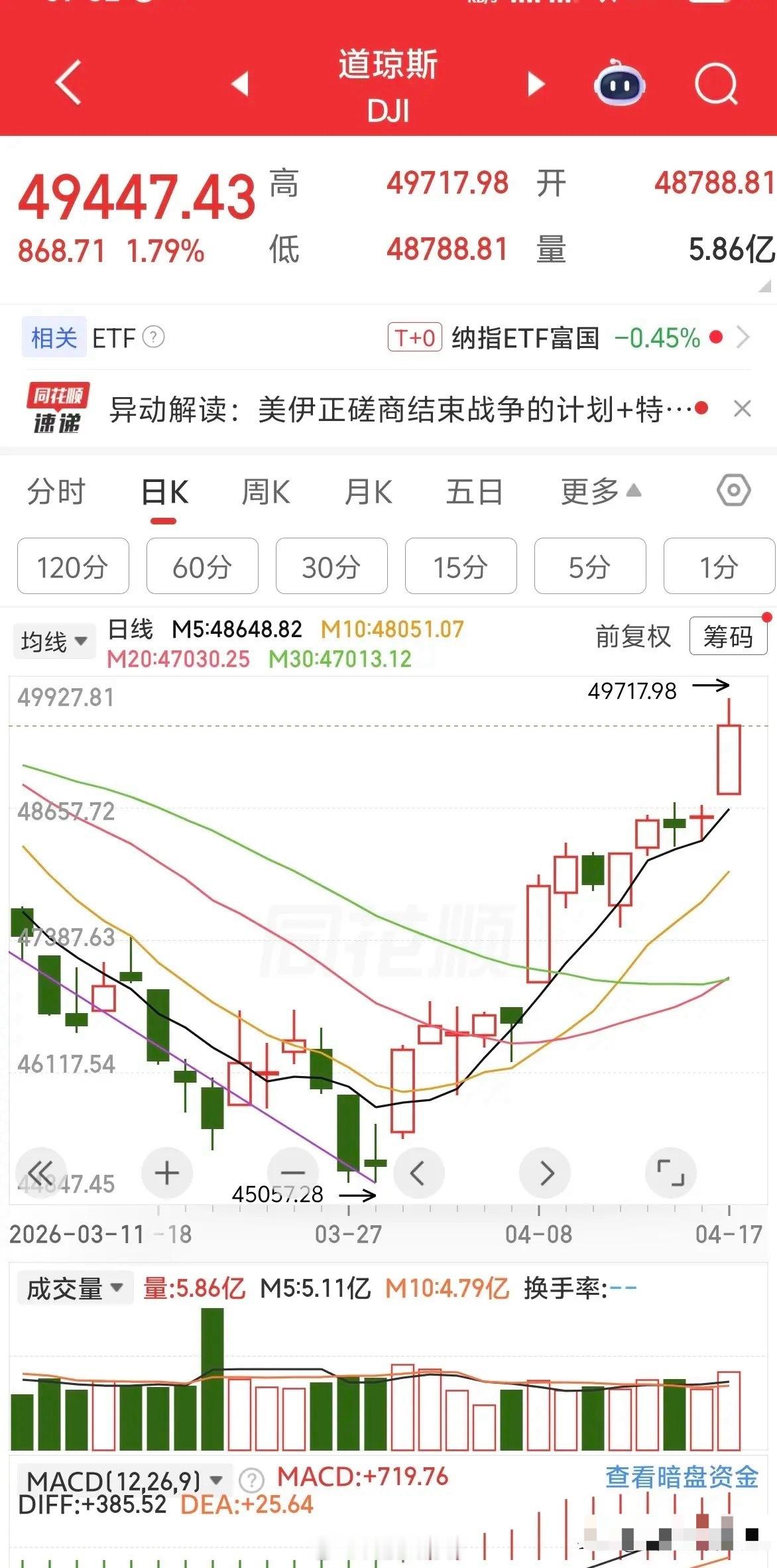Zoom out of the chart with minus icon
777x1568 pixels.
pos(292,1172)
